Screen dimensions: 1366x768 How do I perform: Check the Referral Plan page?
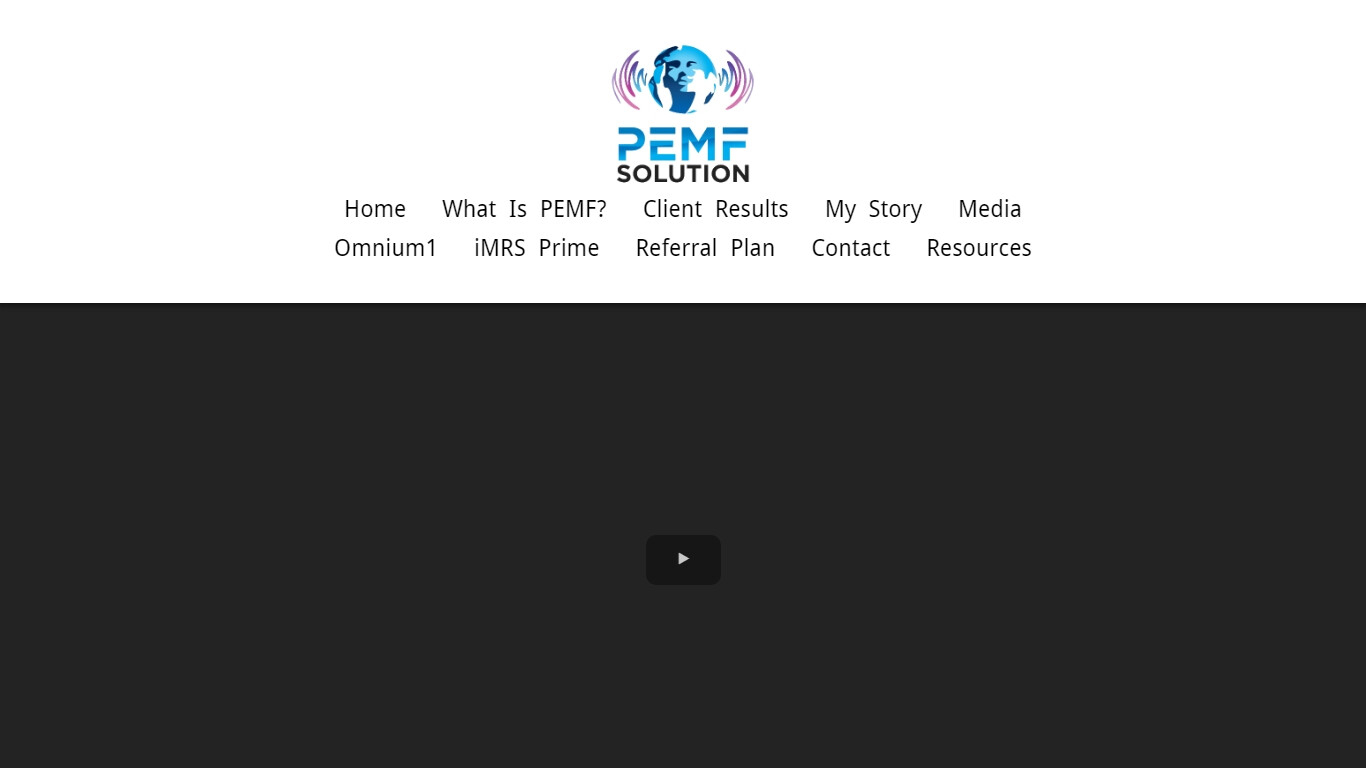tap(705, 248)
